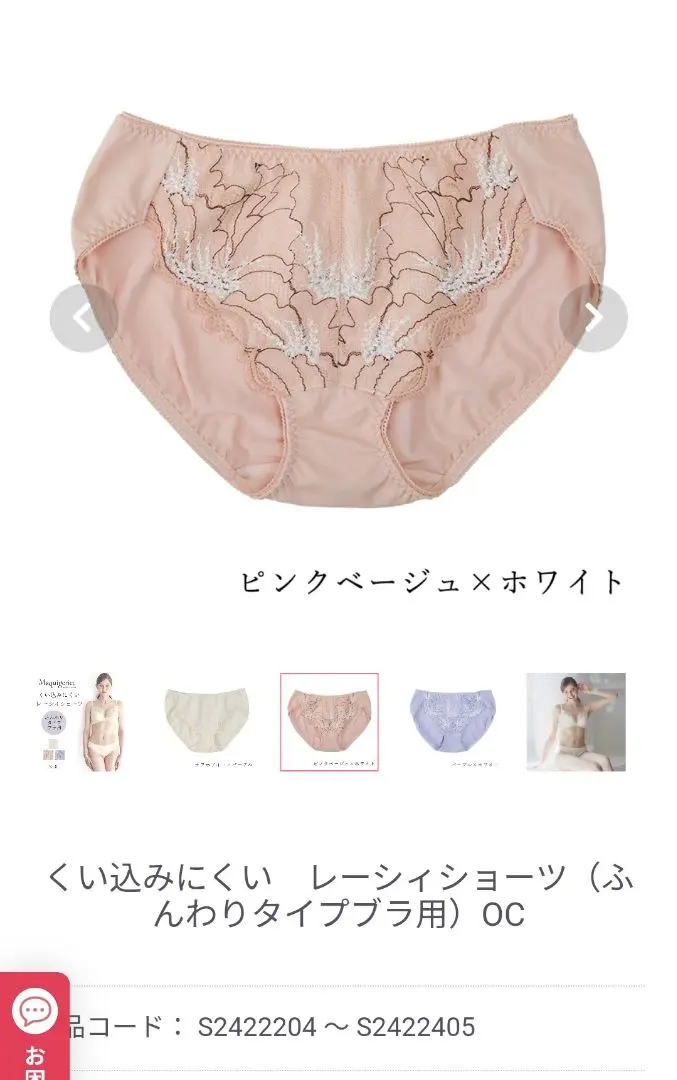Show the previous product image
The width and height of the screenshot is (677, 1080).
(x=83, y=319)
